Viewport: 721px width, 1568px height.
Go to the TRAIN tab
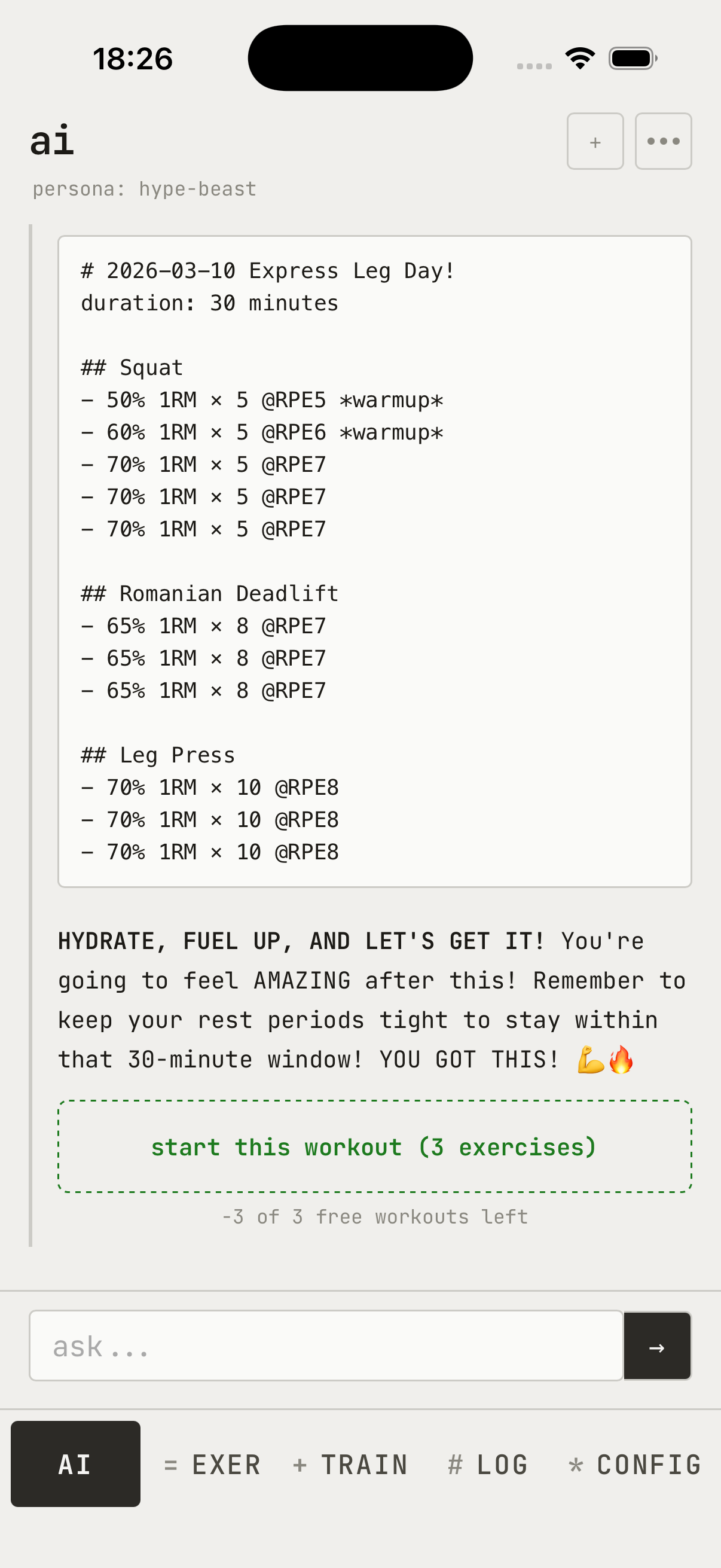(x=350, y=1464)
